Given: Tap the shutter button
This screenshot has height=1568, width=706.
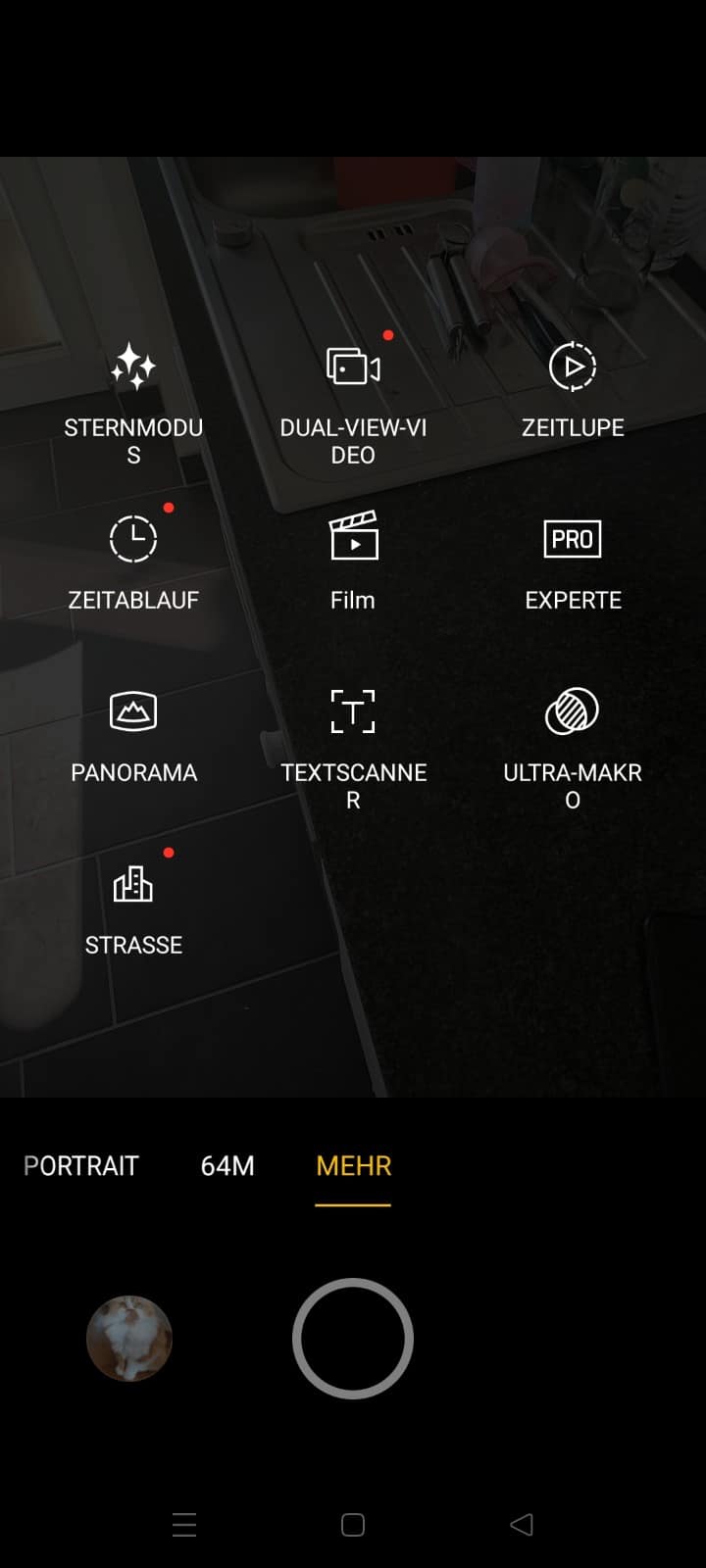Looking at the screenshot, I should click(353, 1338).
